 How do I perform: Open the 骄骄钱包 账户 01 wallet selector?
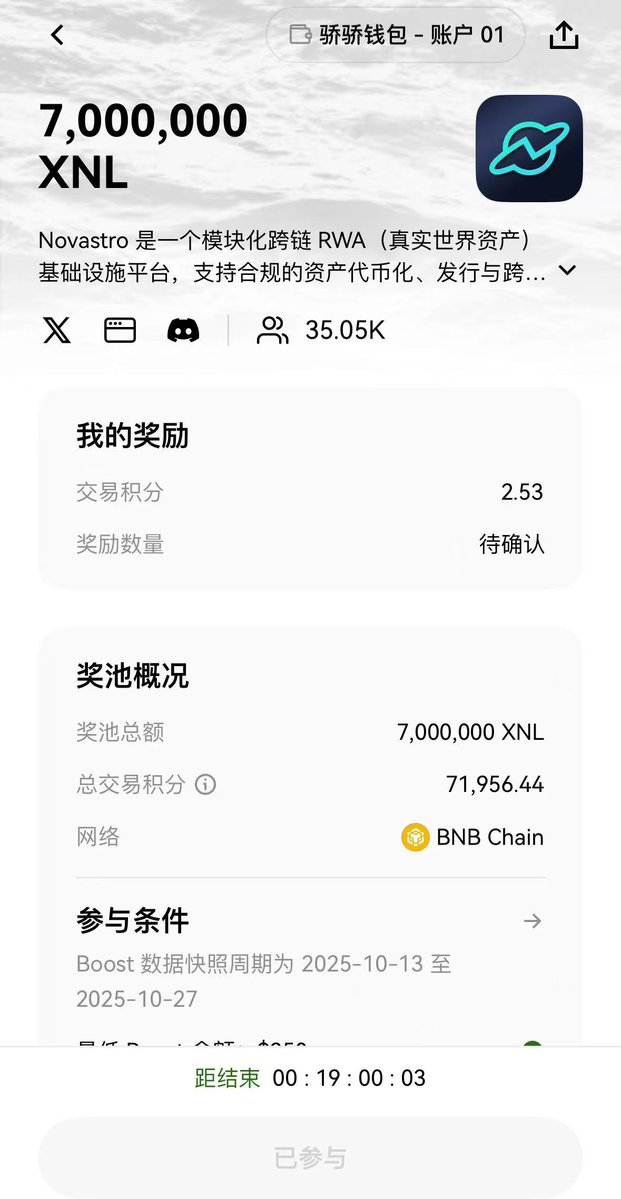click(x=396, y=35)
